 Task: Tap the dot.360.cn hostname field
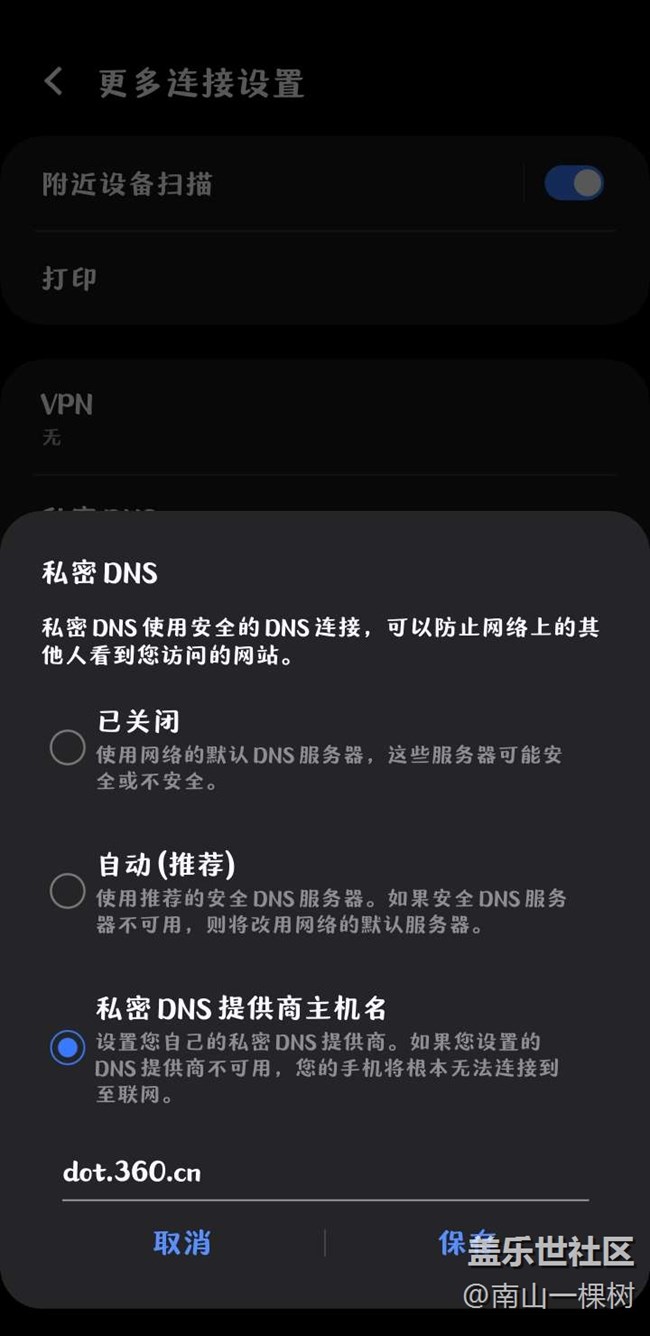click(324, 1172)
